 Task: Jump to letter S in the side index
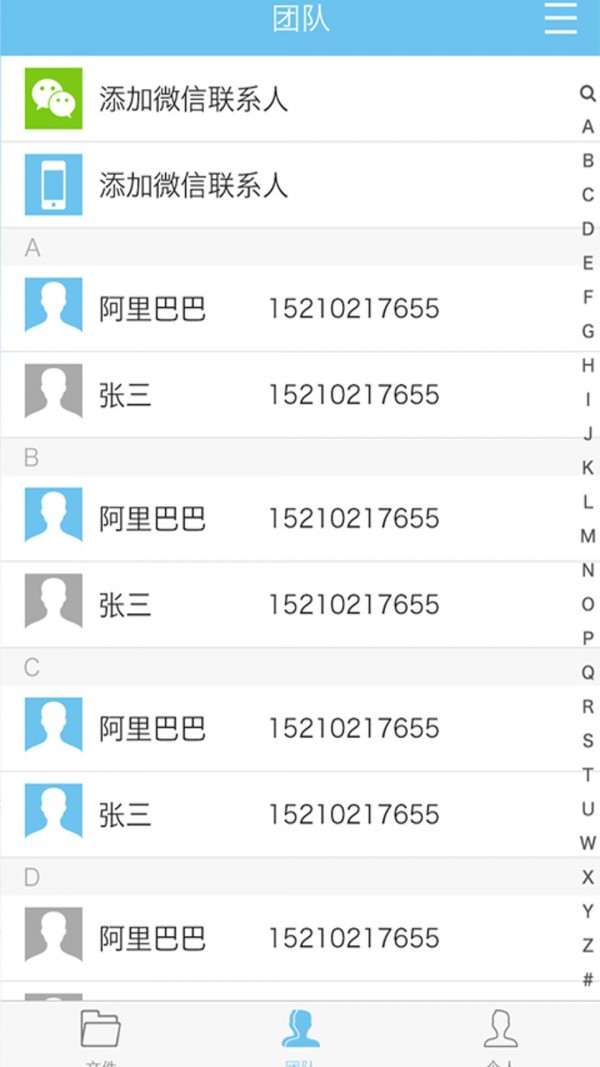click(588, 741)
